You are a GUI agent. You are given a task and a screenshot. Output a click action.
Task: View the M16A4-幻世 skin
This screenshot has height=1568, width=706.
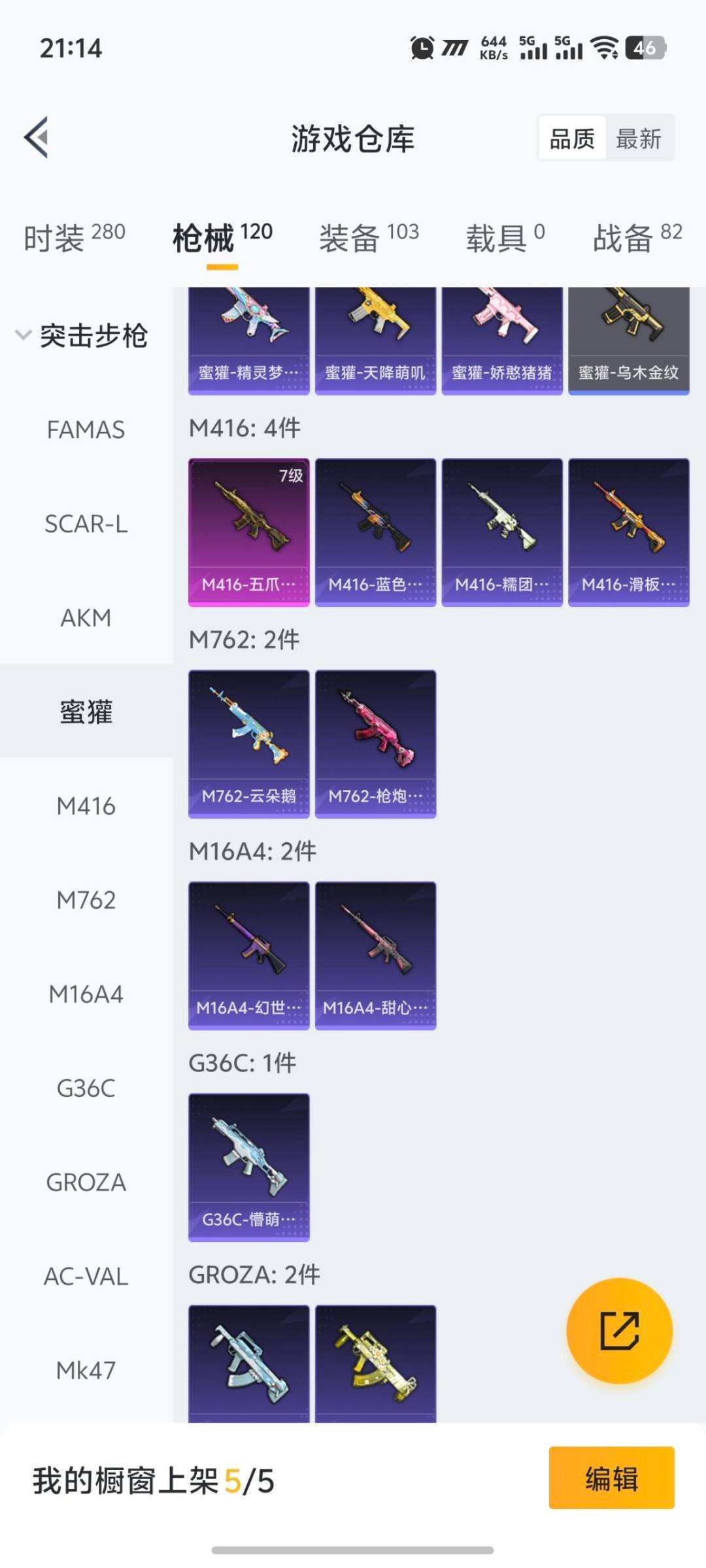pos(248,955)
